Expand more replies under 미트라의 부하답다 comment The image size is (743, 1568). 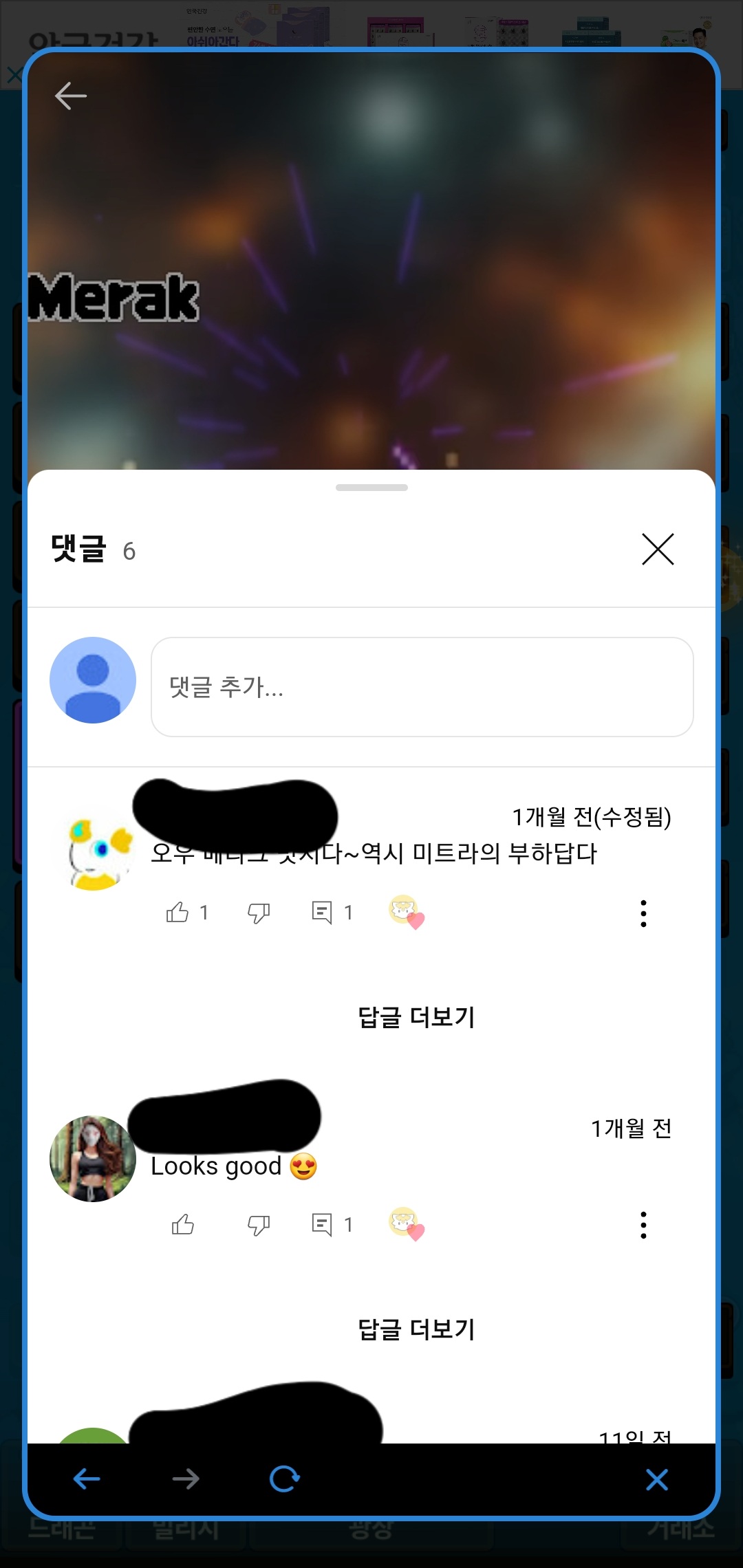pos(416,1017)
